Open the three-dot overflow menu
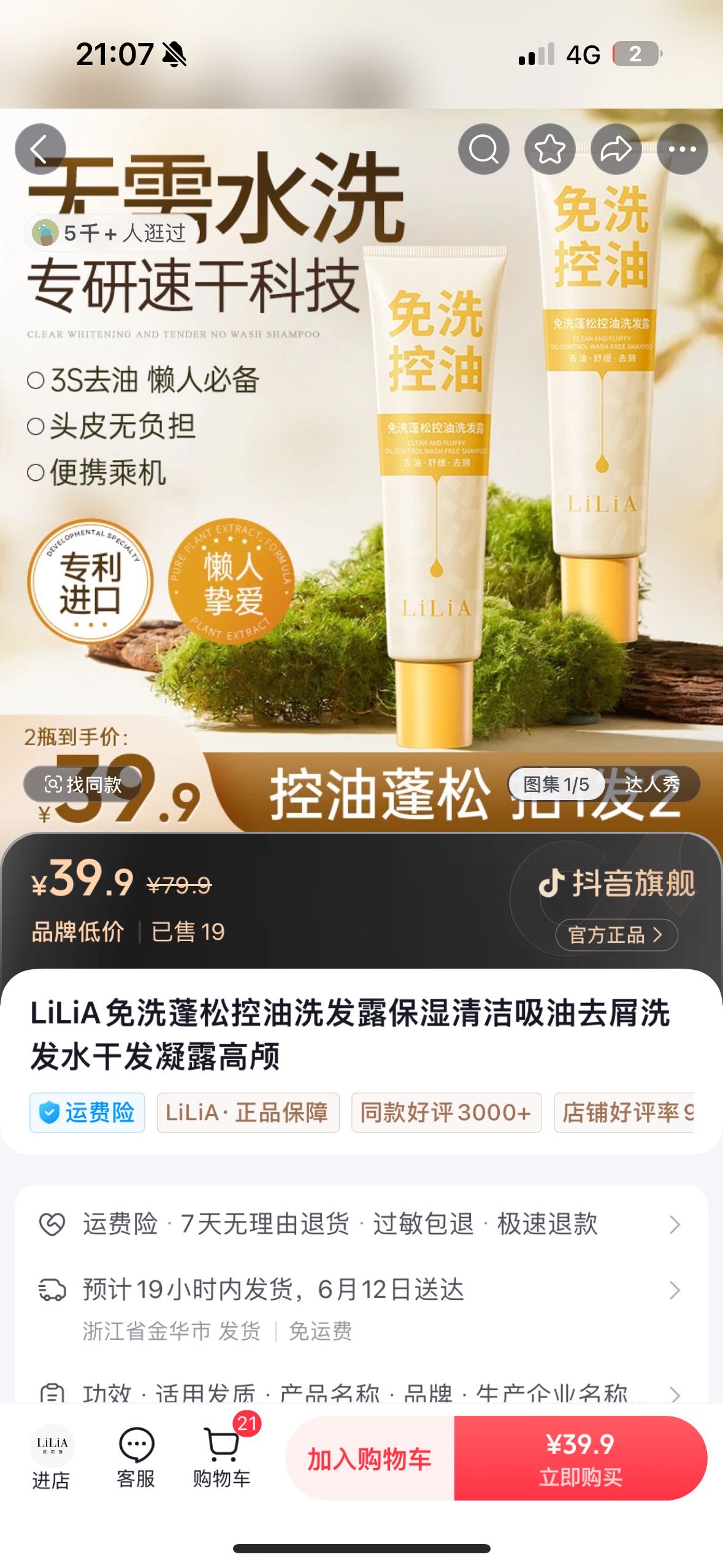This screenshot has width=723, height=1568. [x=683, y=149]
